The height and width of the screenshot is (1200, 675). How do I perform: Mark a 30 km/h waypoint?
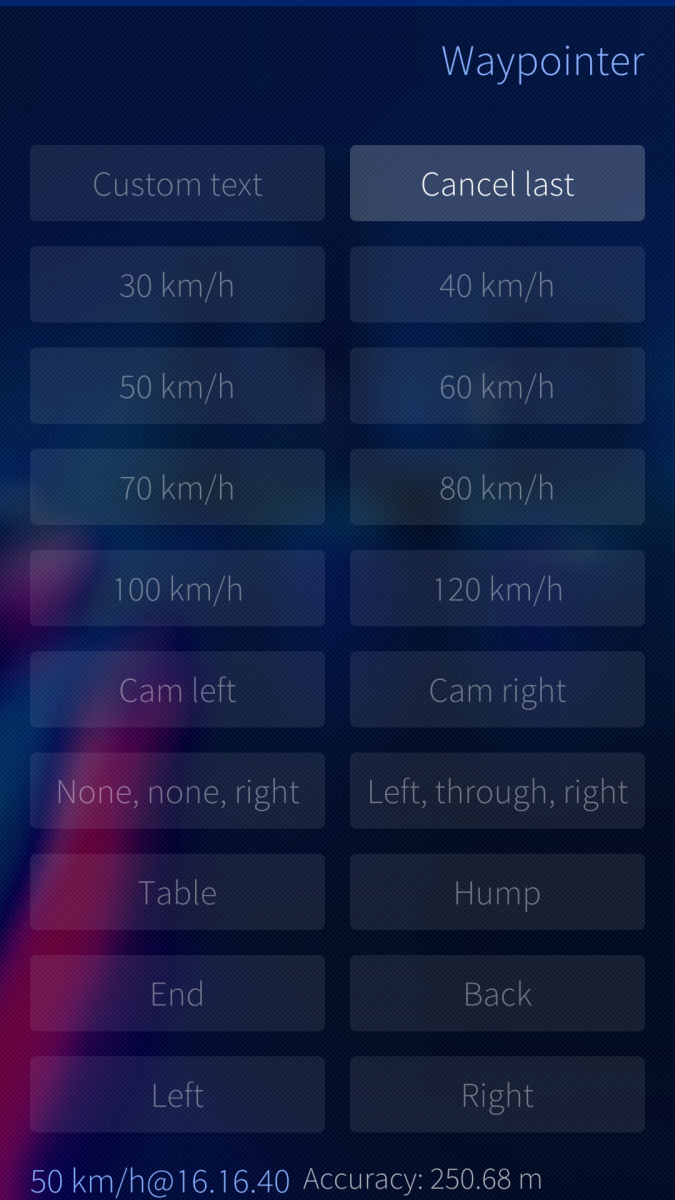177,285
